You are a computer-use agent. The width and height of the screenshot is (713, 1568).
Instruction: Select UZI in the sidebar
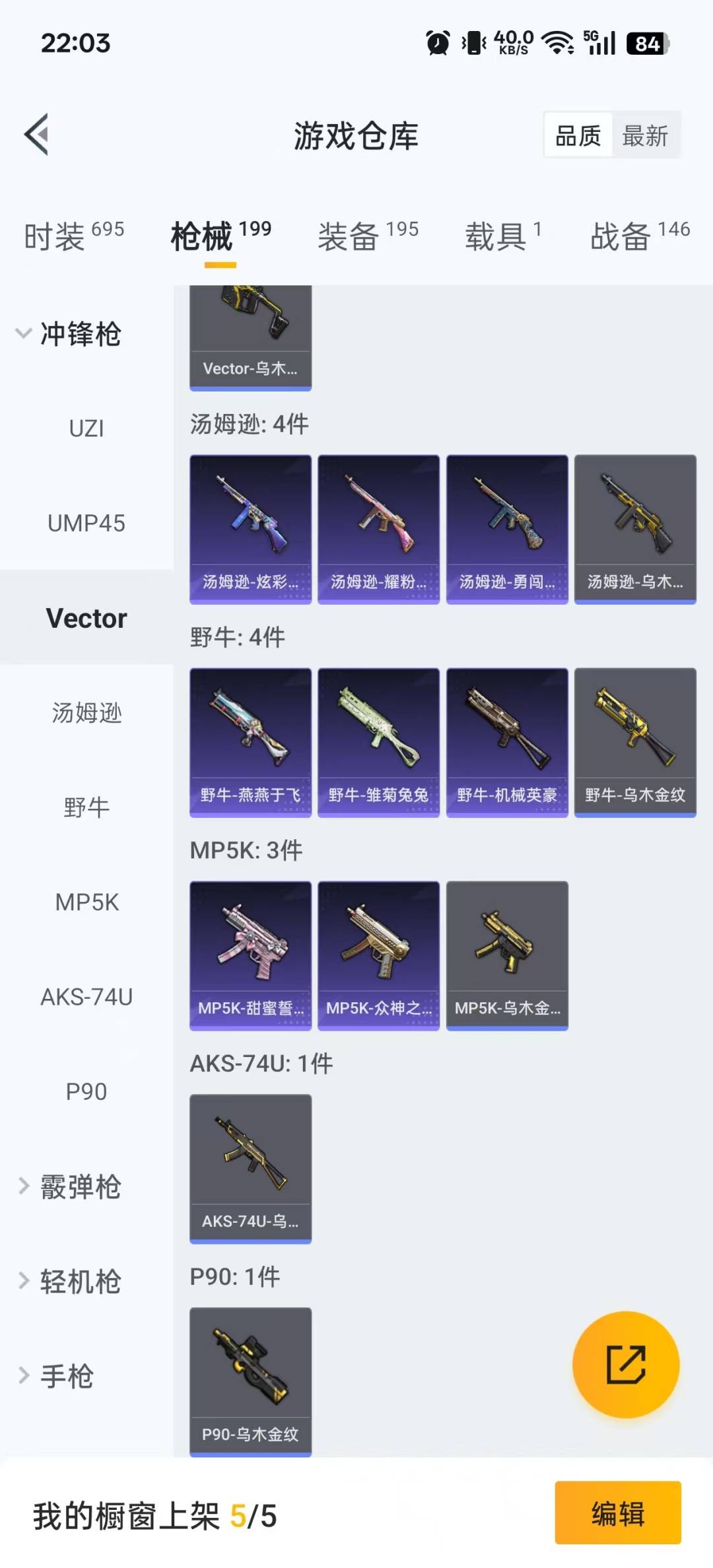[86, 428]
